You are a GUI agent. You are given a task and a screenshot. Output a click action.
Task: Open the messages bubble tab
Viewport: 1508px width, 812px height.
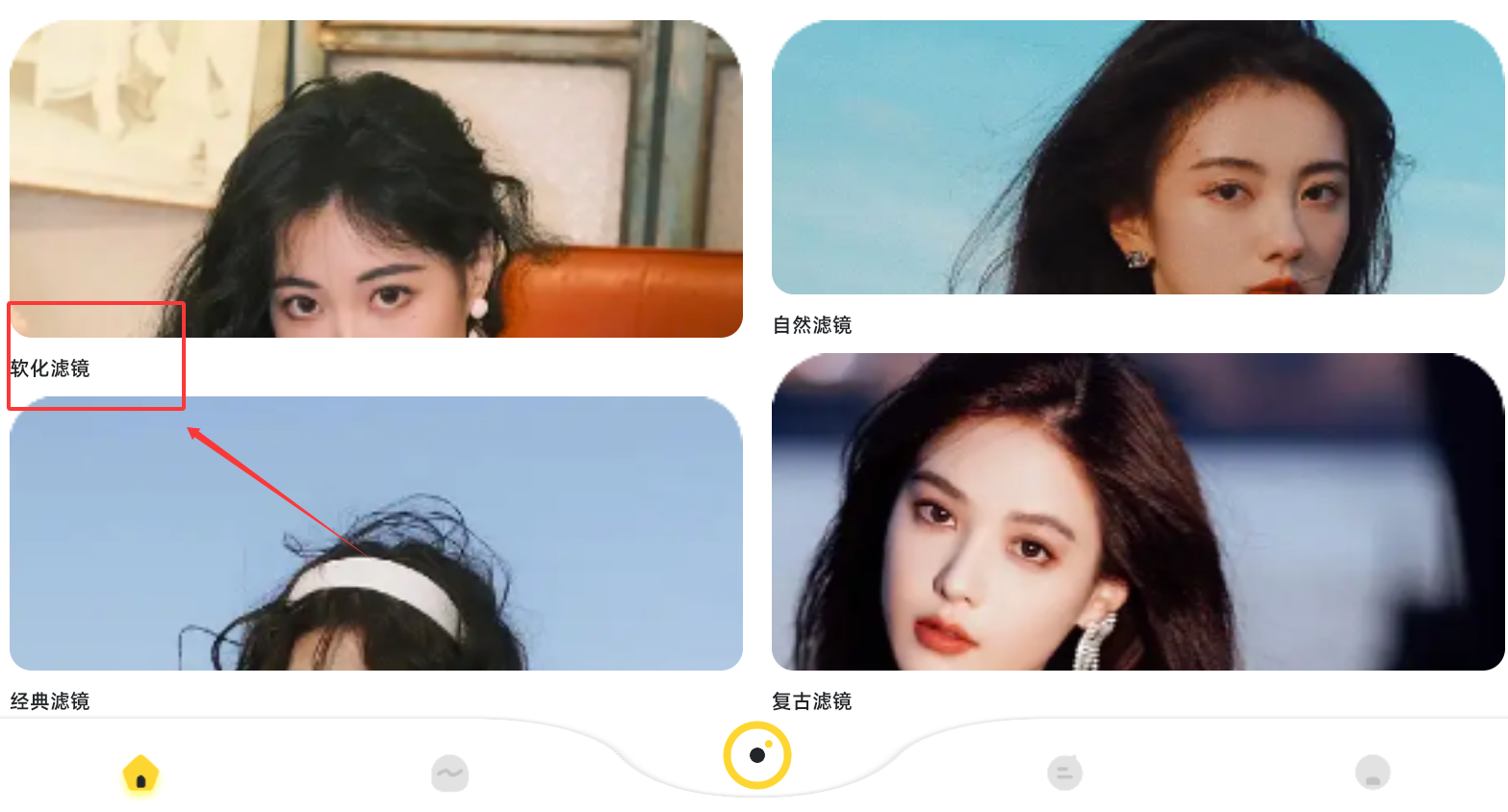[x=1064, y=773]
